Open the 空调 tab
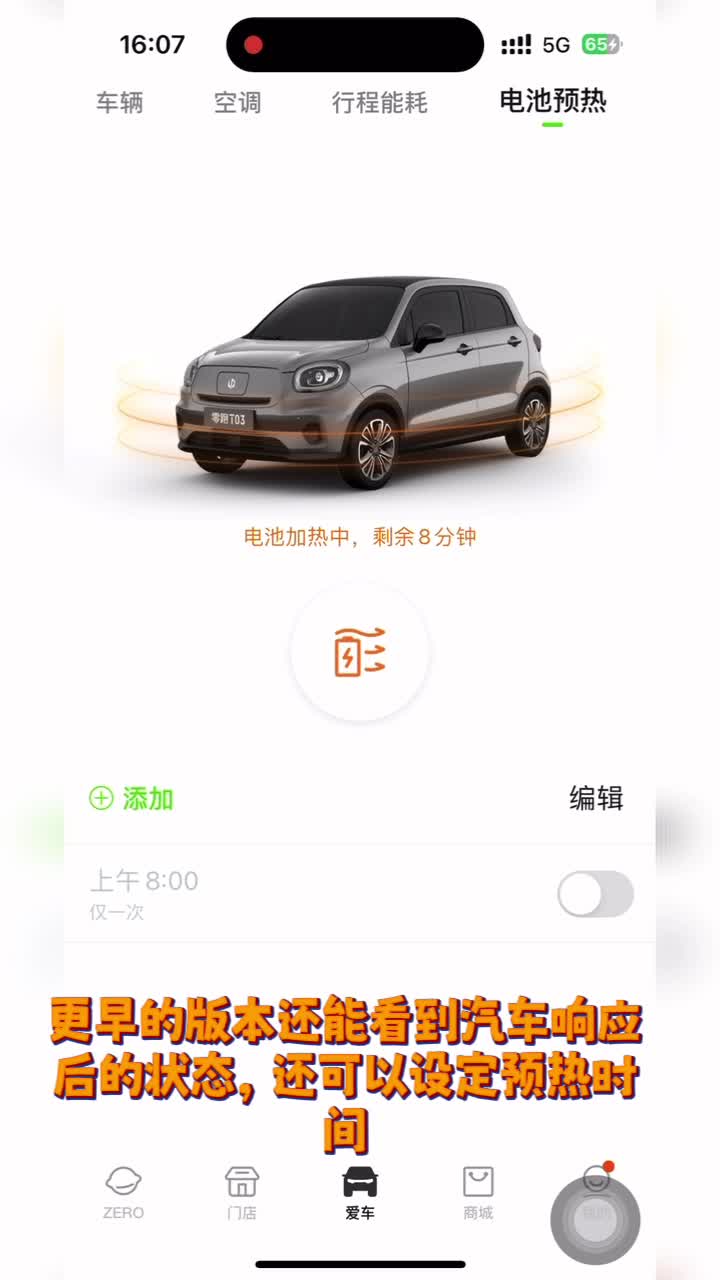The image size is (720, 1280). tap(238, 103)
